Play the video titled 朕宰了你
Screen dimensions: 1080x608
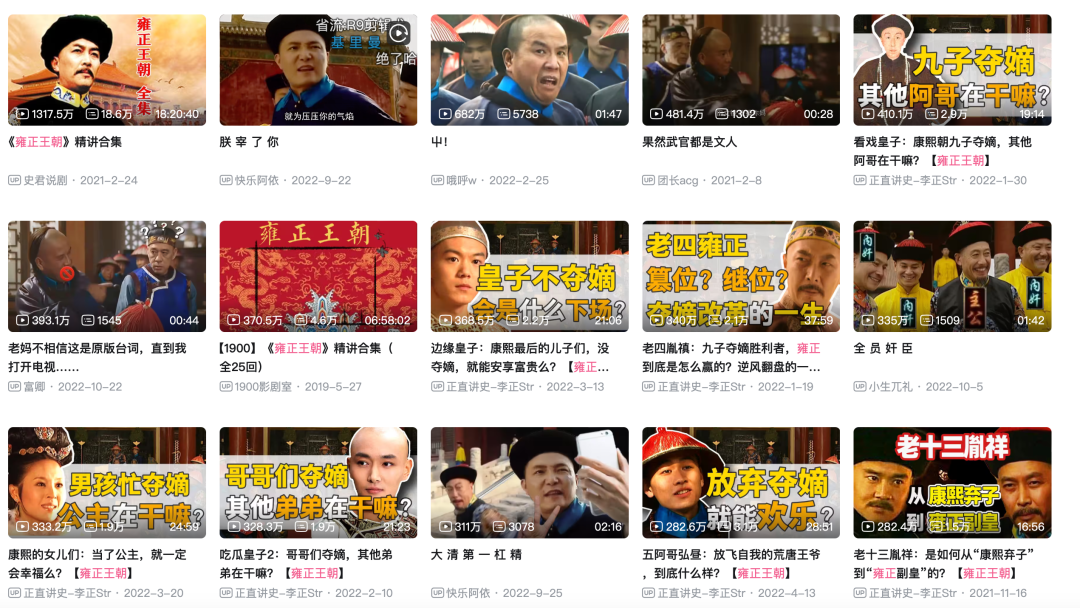pos(318,69)
